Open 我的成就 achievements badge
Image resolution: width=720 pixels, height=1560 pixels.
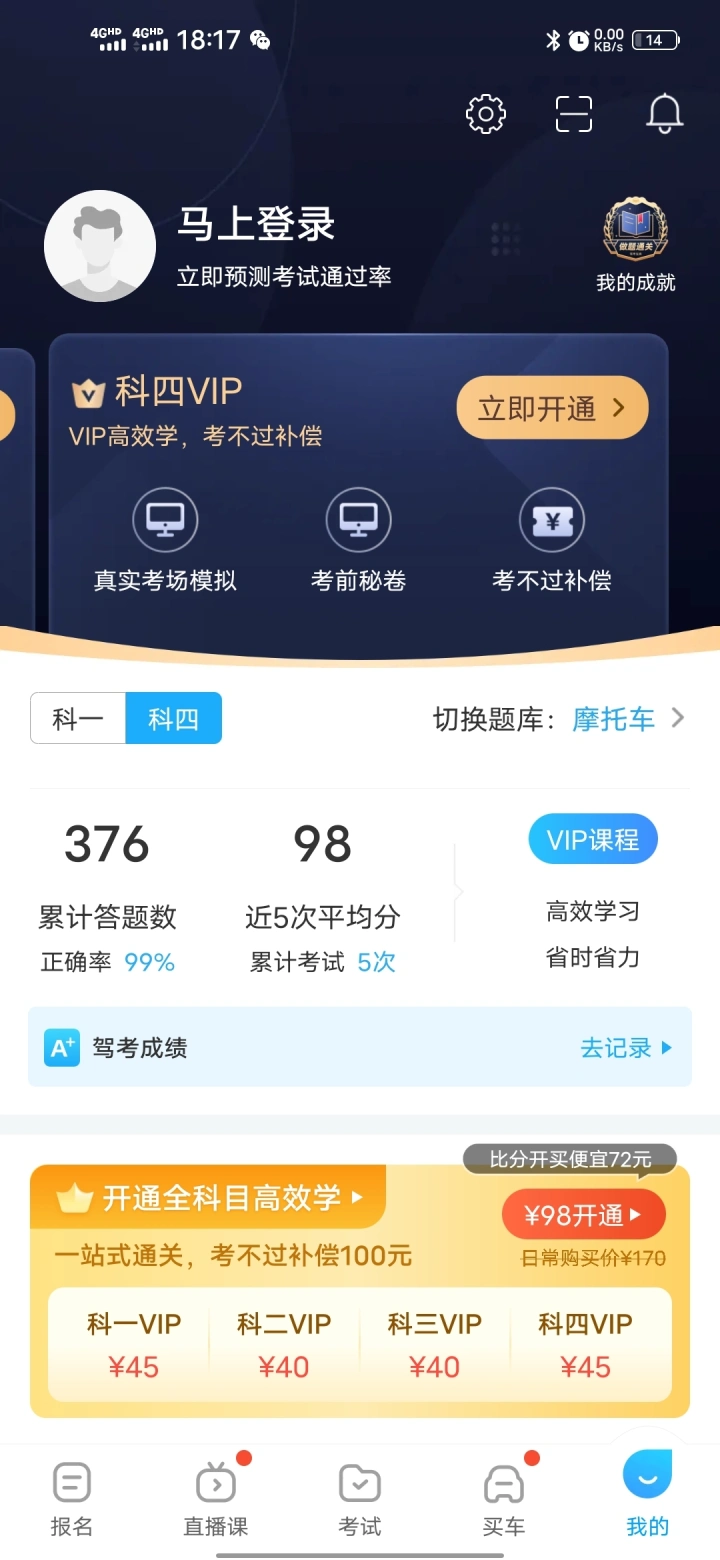click(x=636, y=246)
